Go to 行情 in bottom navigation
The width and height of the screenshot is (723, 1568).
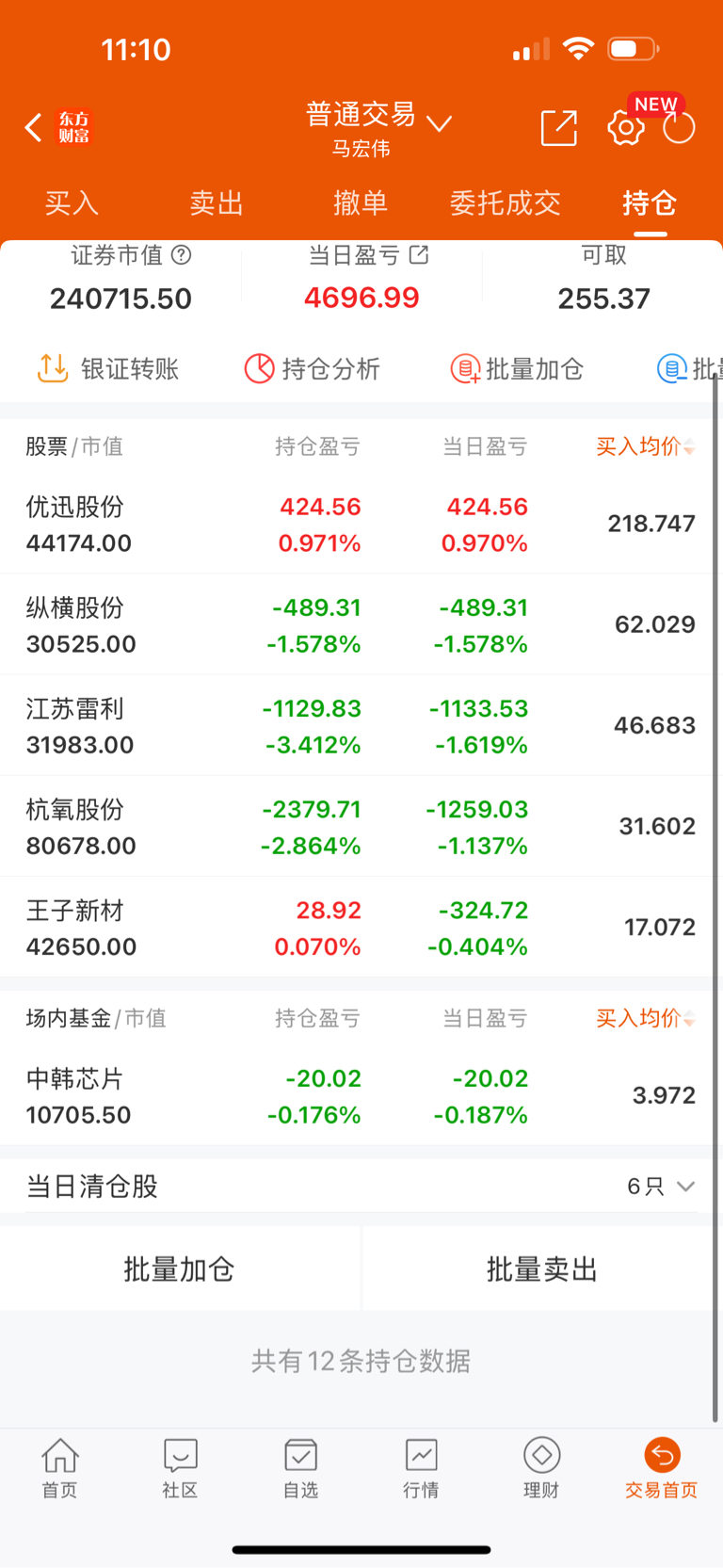pyautogui.click(x=421, y=1468)
